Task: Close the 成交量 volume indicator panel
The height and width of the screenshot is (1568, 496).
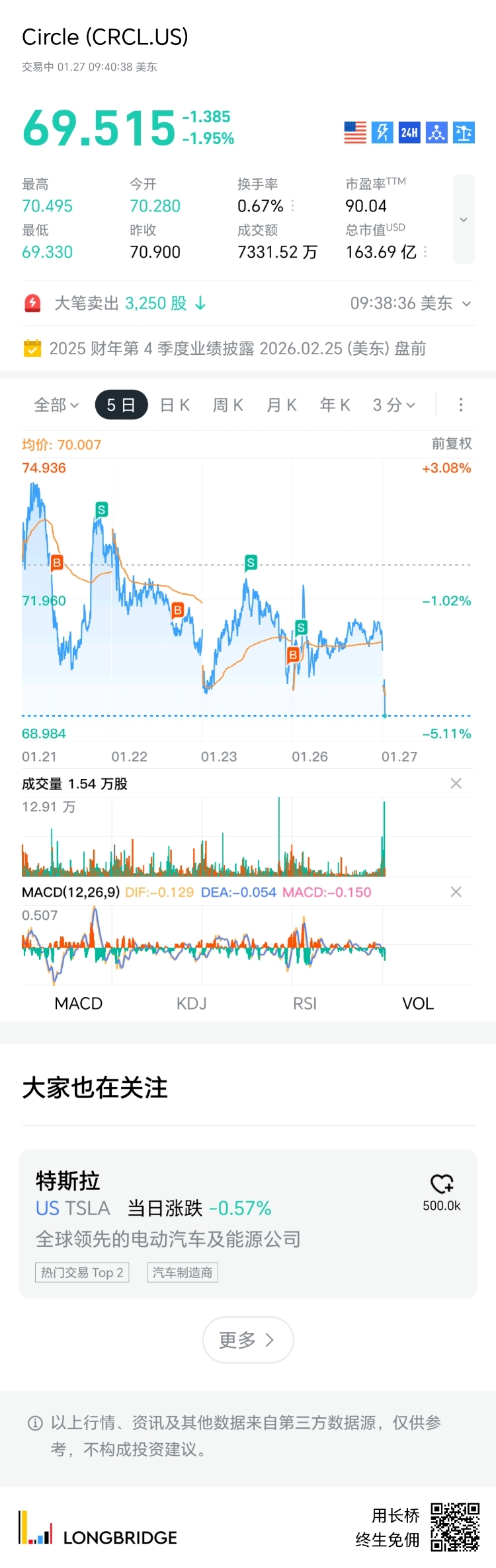Action: [x=456, y=784]
